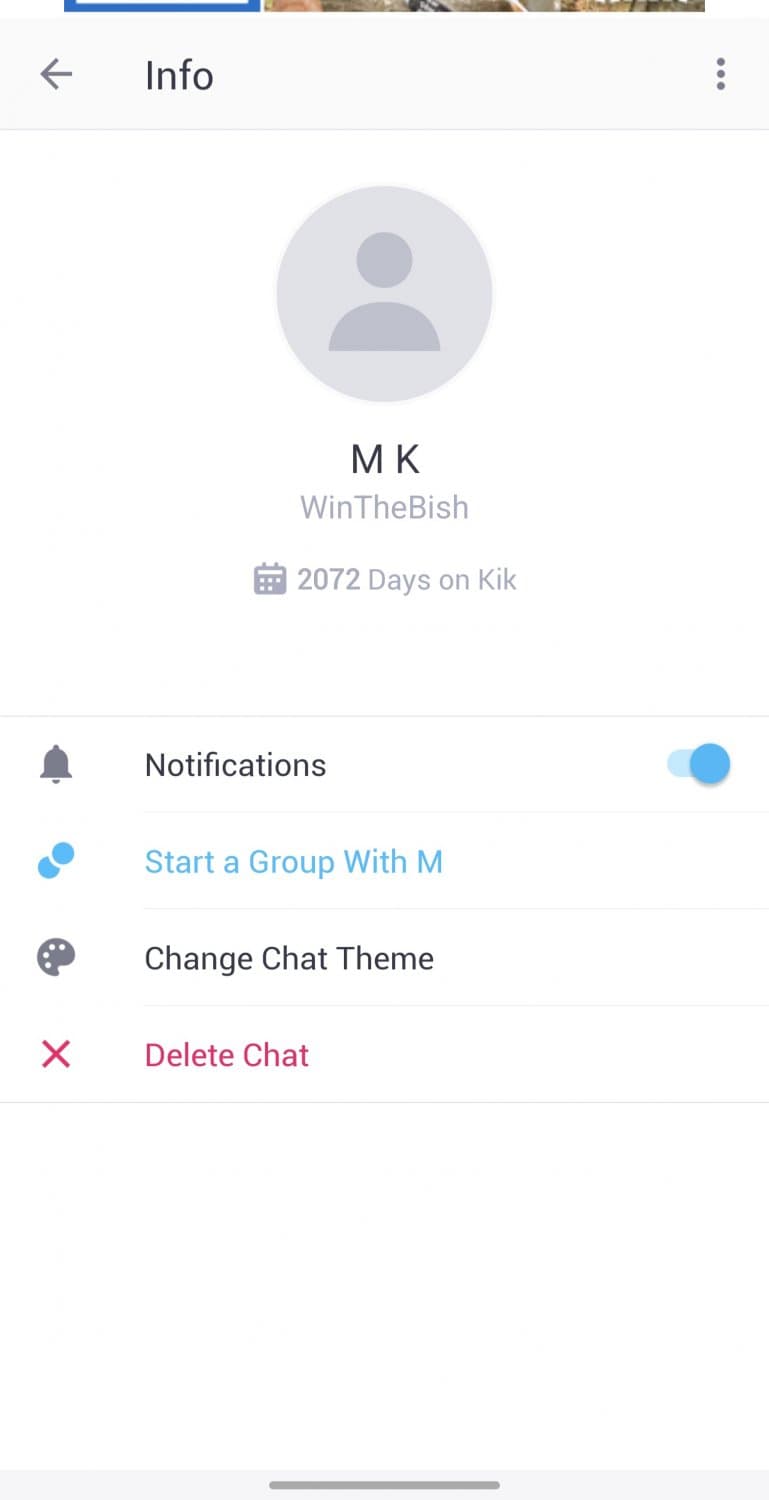This screenshot has width=769, height=1500.
Task: Open chat options from top-right menu
Action: [x=719, y=74]
